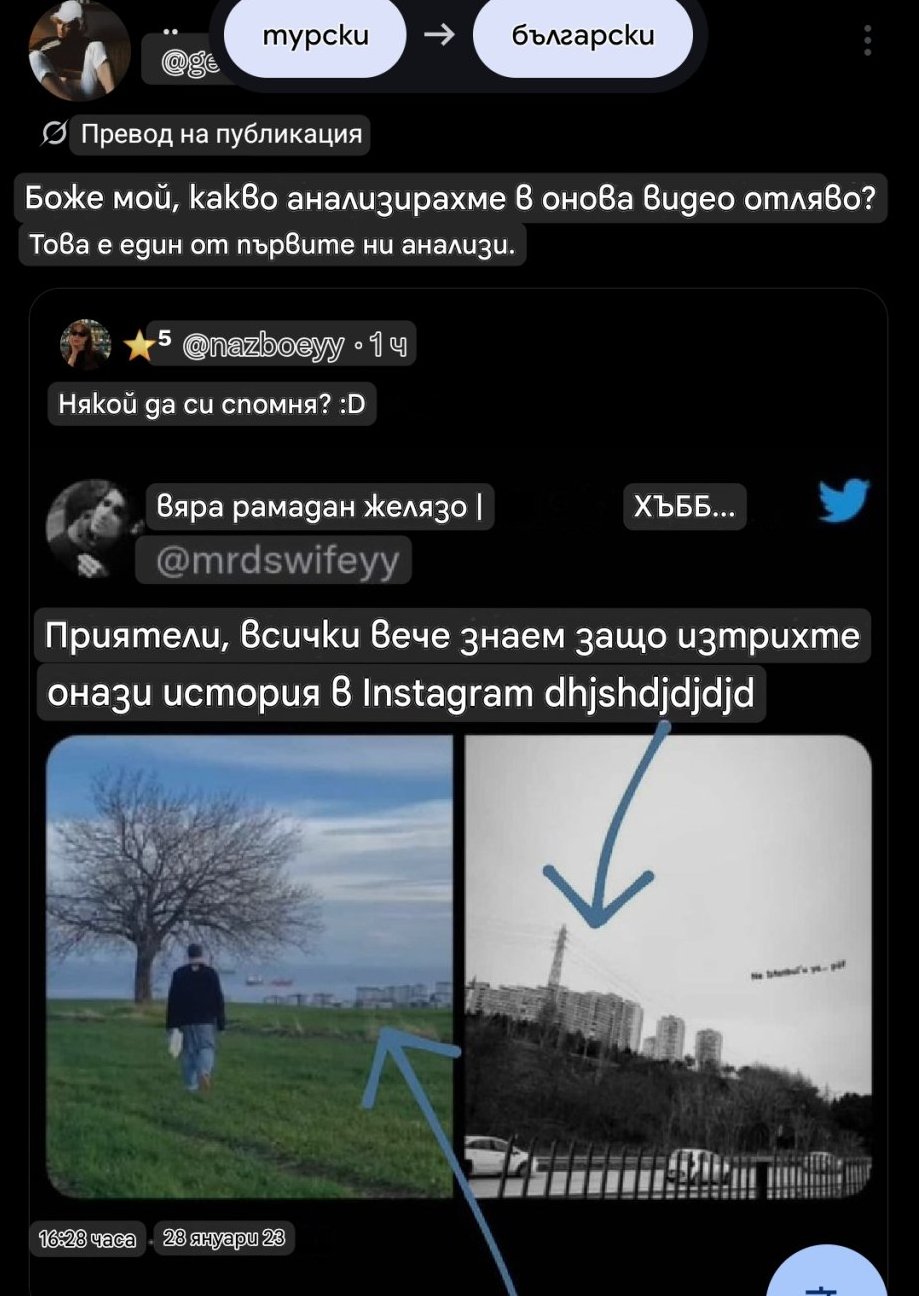Change the source language chip турски
The width and height of the screenshot is (919, 1296).
coord(315,38)
